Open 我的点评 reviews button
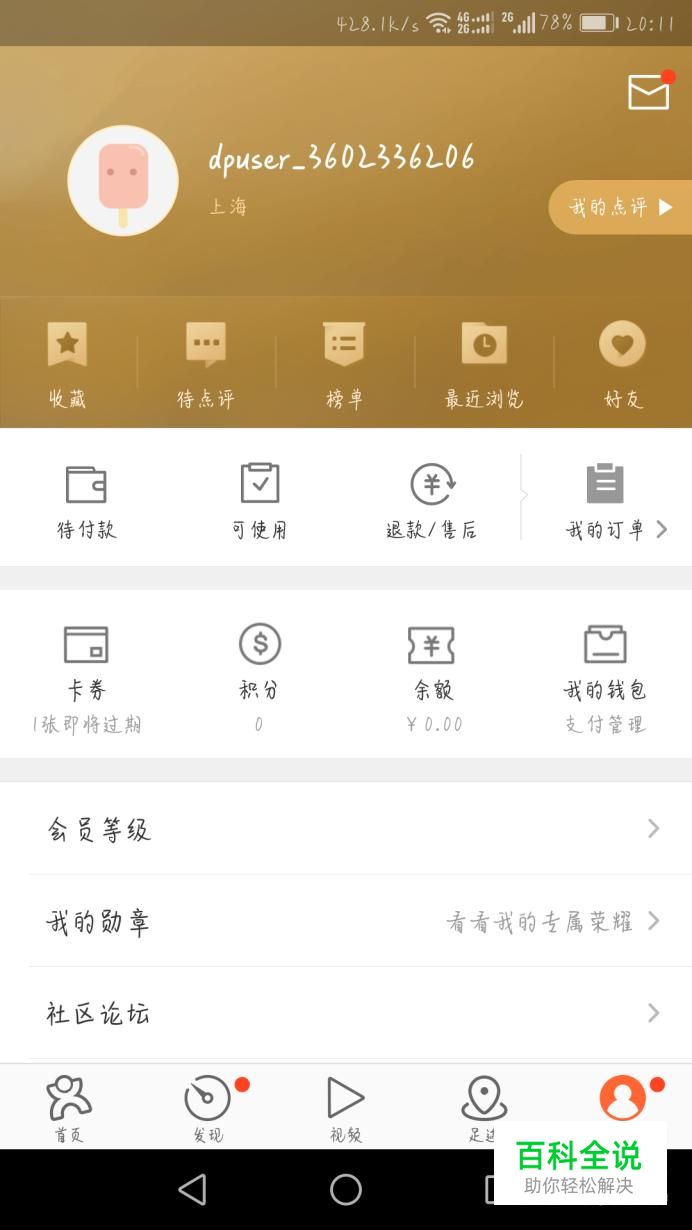Image resolution: width=692 pixels, height=1230 pixels. pos(620,207)
